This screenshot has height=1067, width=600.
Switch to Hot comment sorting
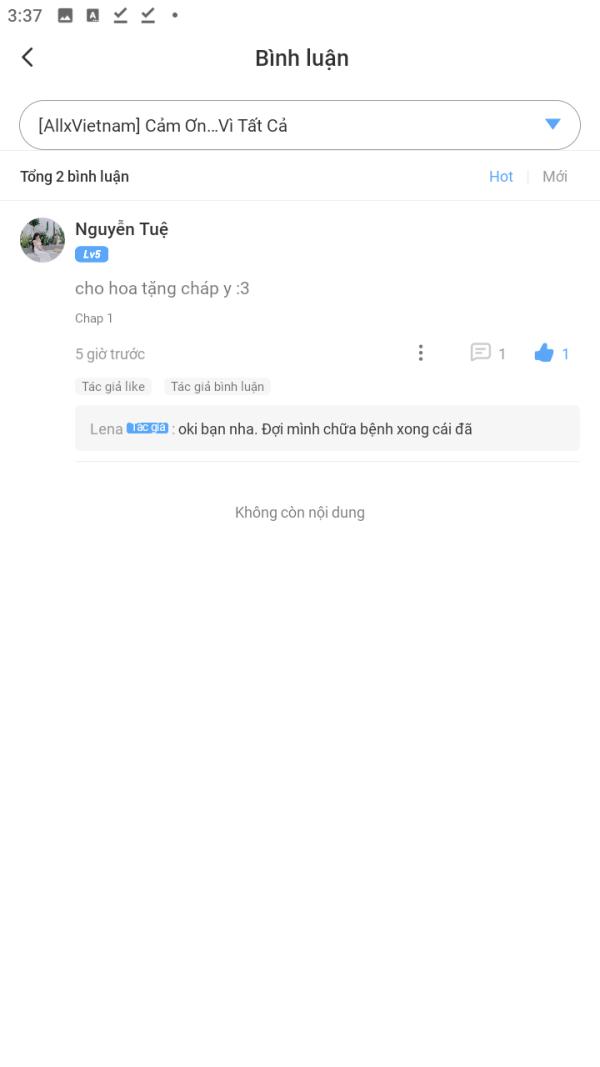click(501, 176)
